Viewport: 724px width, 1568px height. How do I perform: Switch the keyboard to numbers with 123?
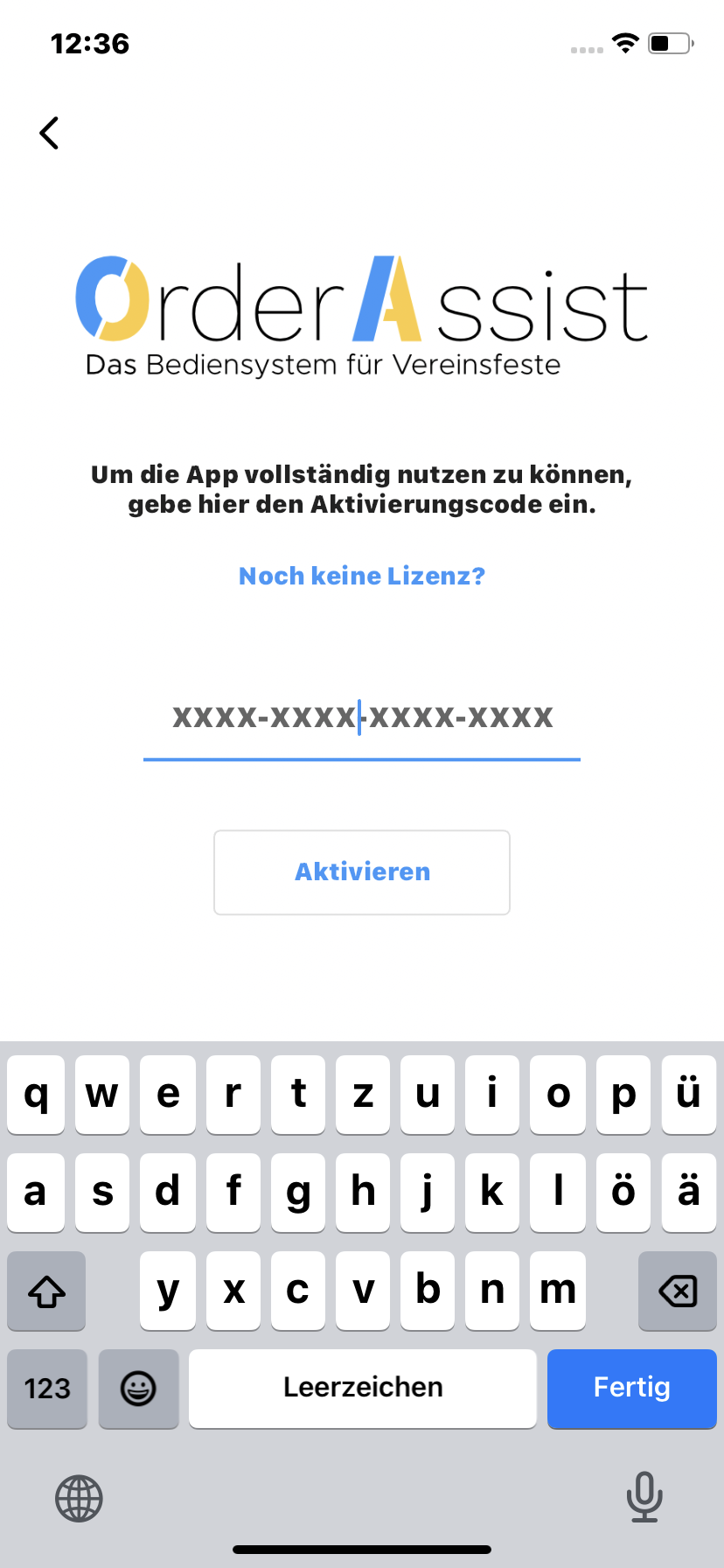(x=47, y=1389)
